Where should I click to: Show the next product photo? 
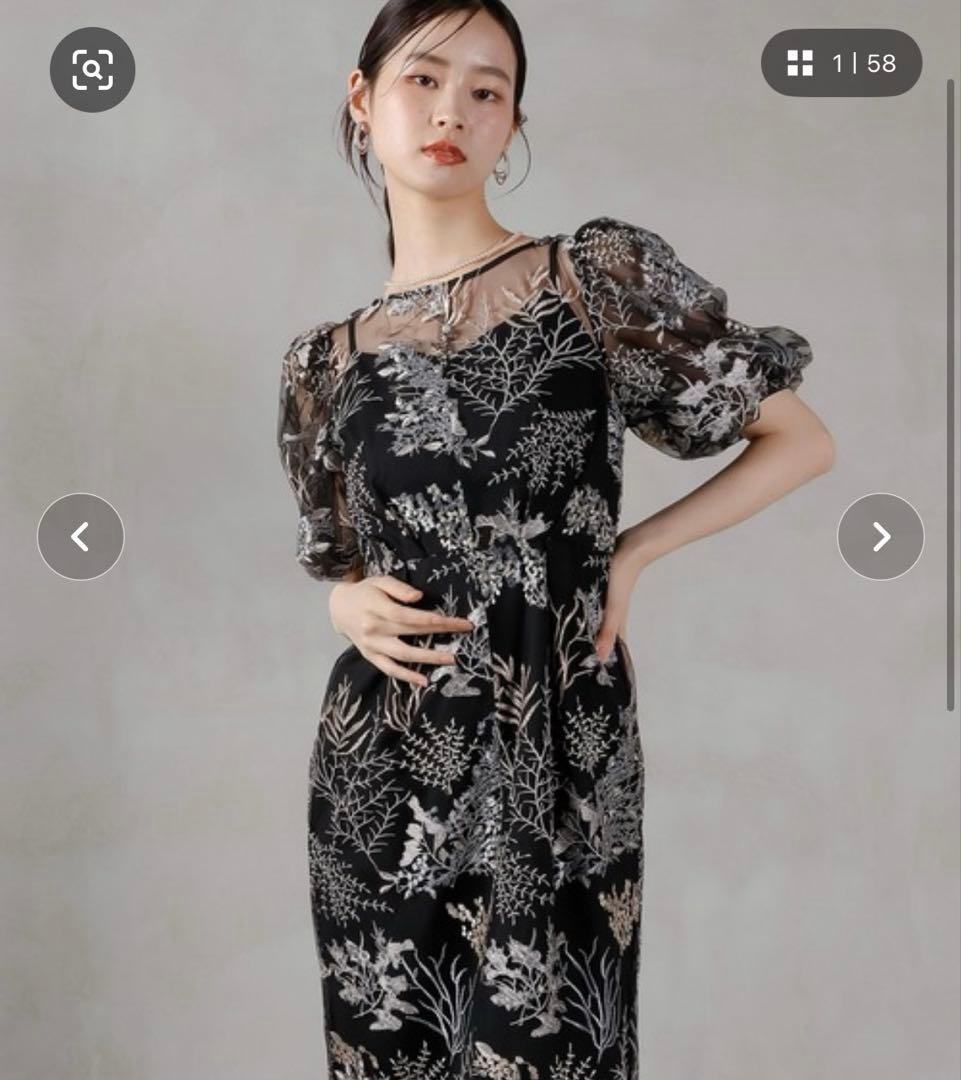point(880,537)
